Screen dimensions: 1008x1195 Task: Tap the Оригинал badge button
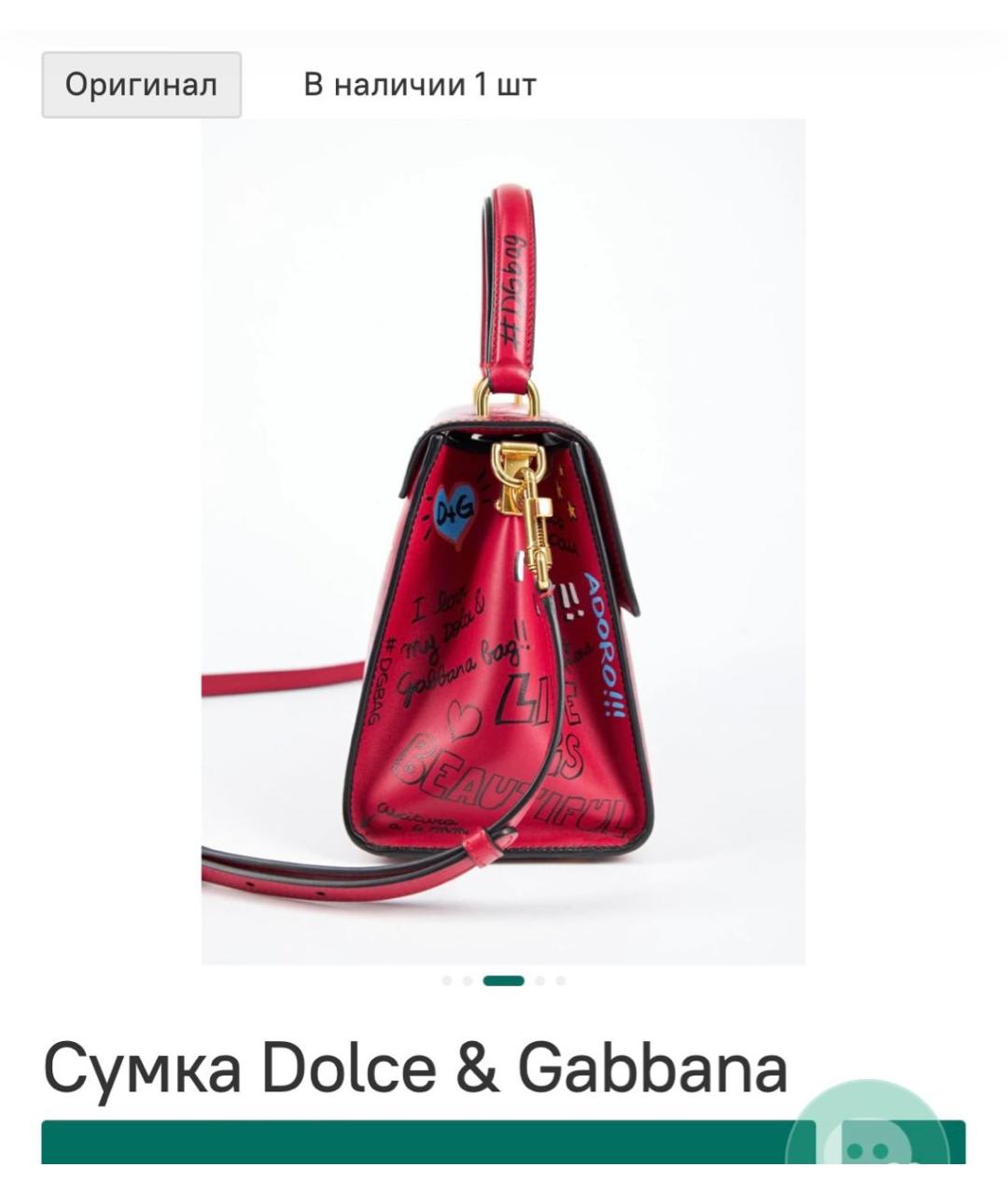[x=141, y=85]
